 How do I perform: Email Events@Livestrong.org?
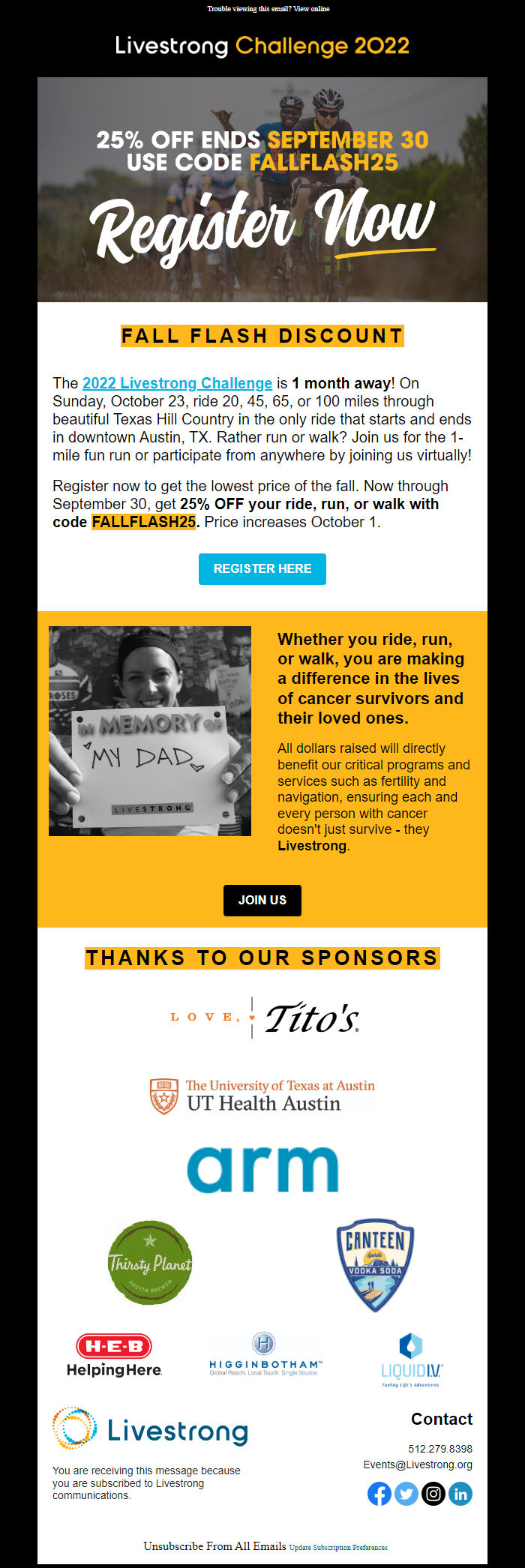[418, 1465]
